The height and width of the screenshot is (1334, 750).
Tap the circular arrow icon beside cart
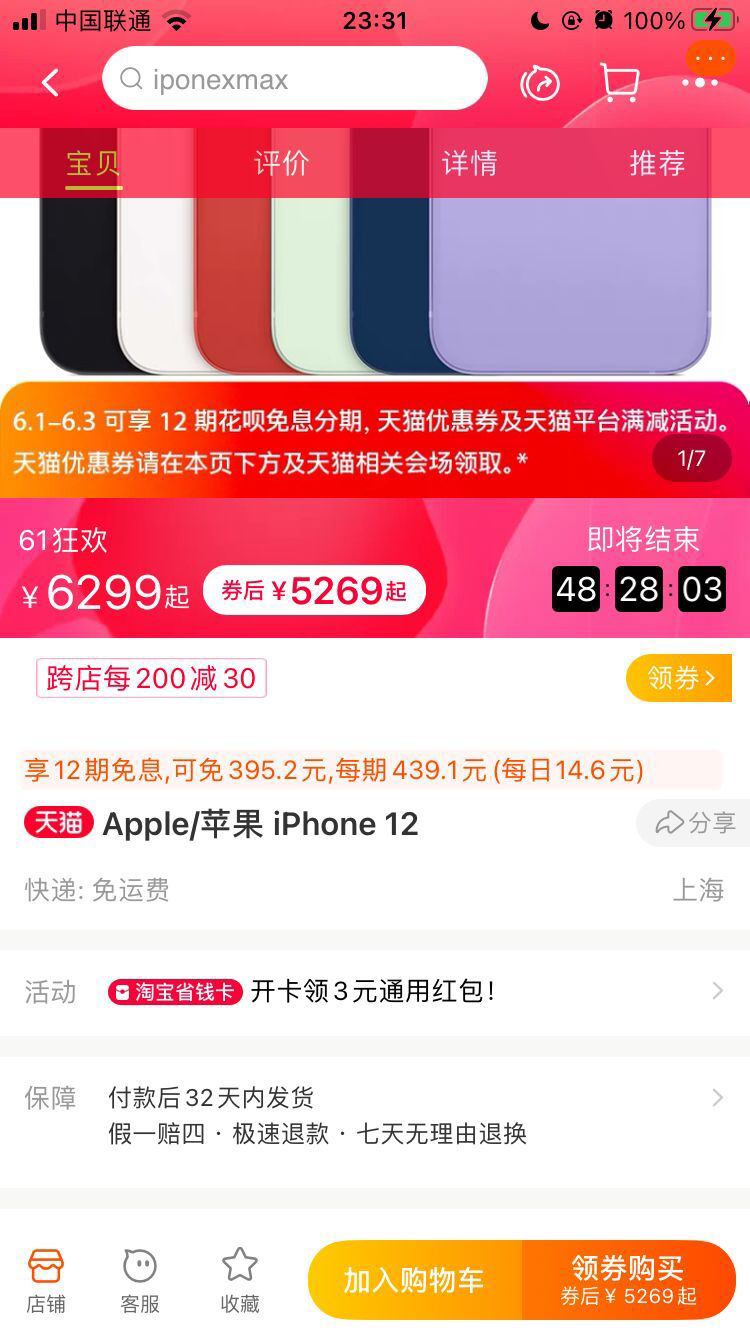click(541, 82)
